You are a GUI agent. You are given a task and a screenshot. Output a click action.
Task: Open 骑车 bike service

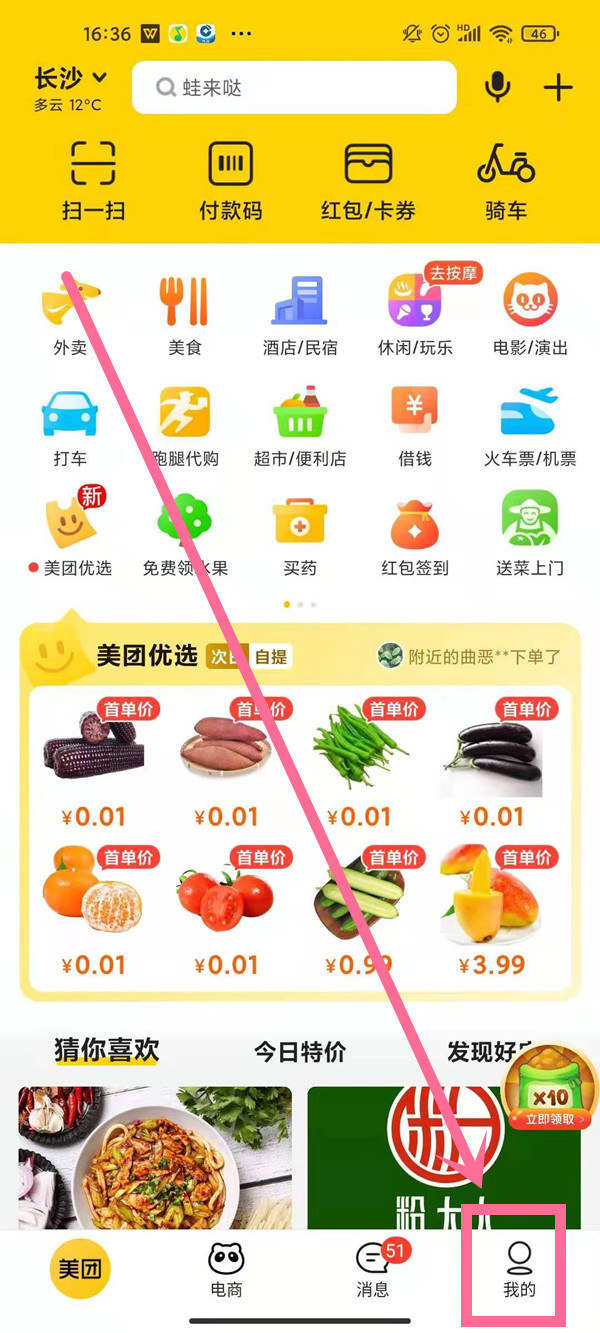tap(505, 180)
